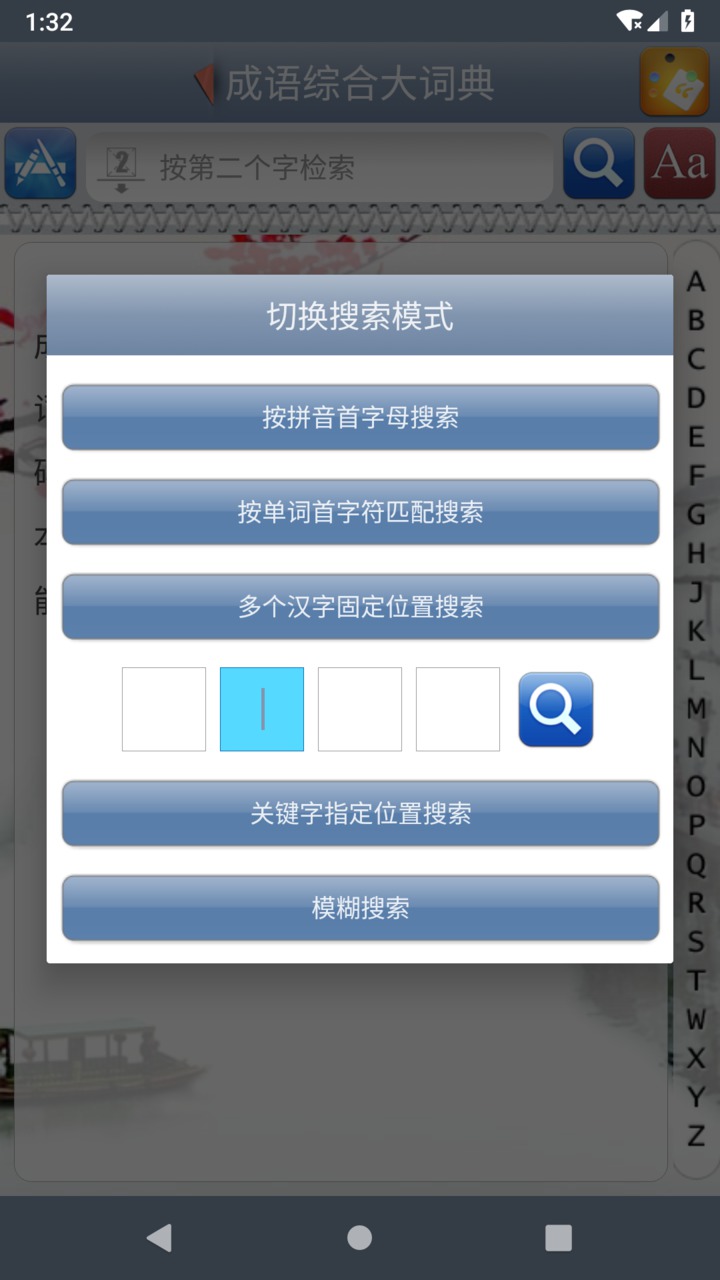Click the highlighted second character input box
The height and width of the screenshot is (1280, 720).
click(261, 708)
